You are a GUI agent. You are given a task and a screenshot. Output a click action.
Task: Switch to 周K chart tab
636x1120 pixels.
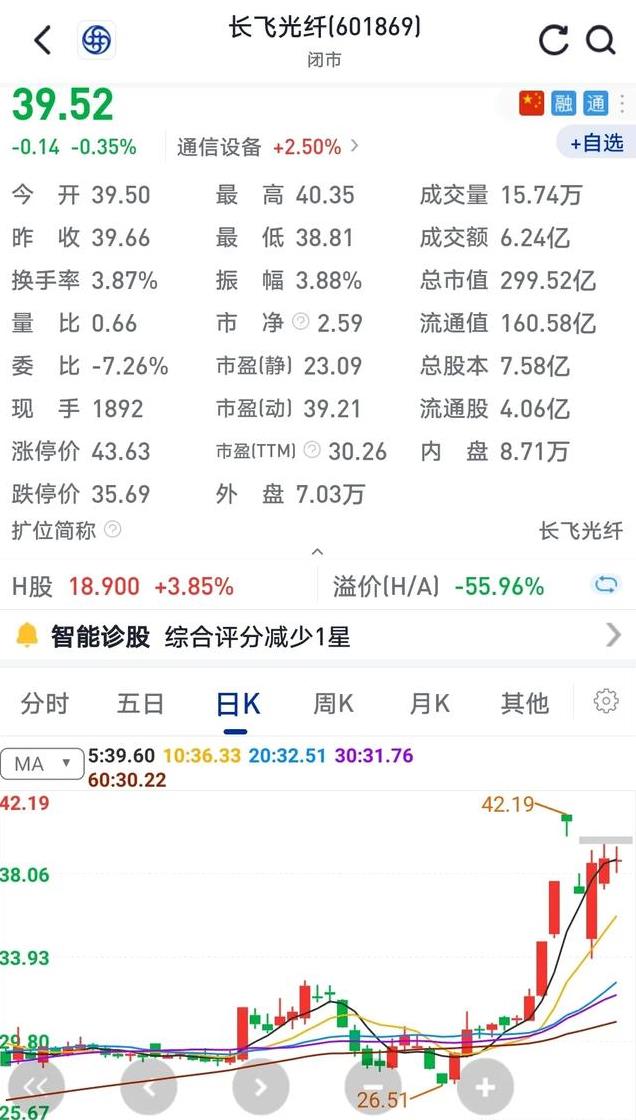pyautogui.click(x=334, y=704)
